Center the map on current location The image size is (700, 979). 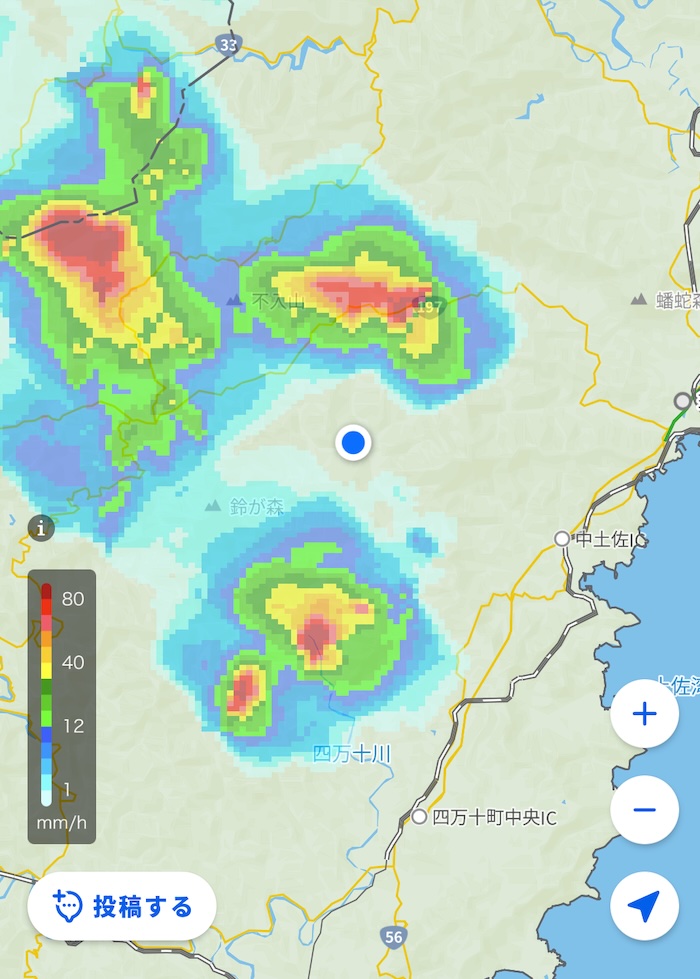tap(644, 906)
